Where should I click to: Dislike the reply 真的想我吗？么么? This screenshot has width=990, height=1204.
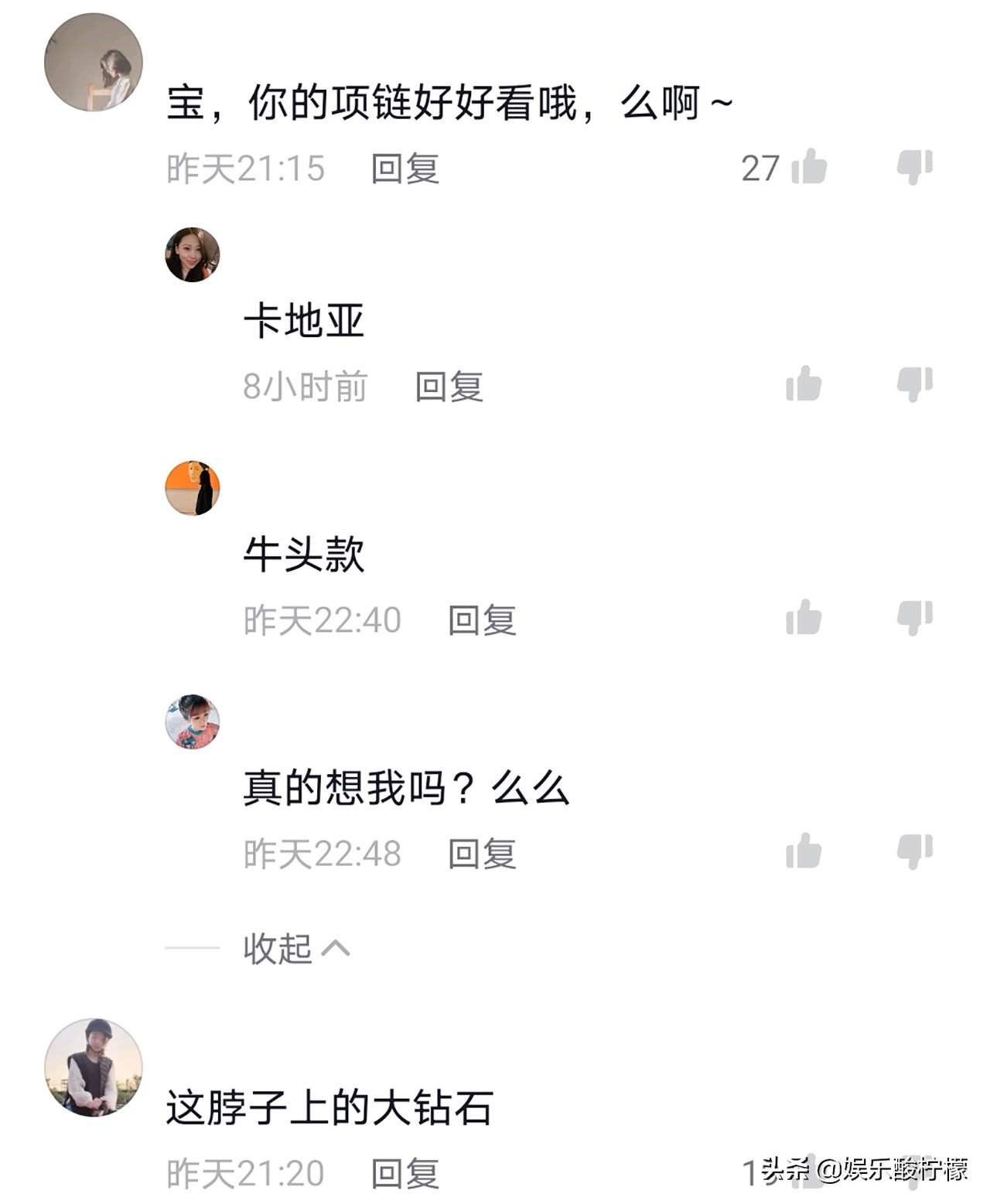(x=914, y=852)
